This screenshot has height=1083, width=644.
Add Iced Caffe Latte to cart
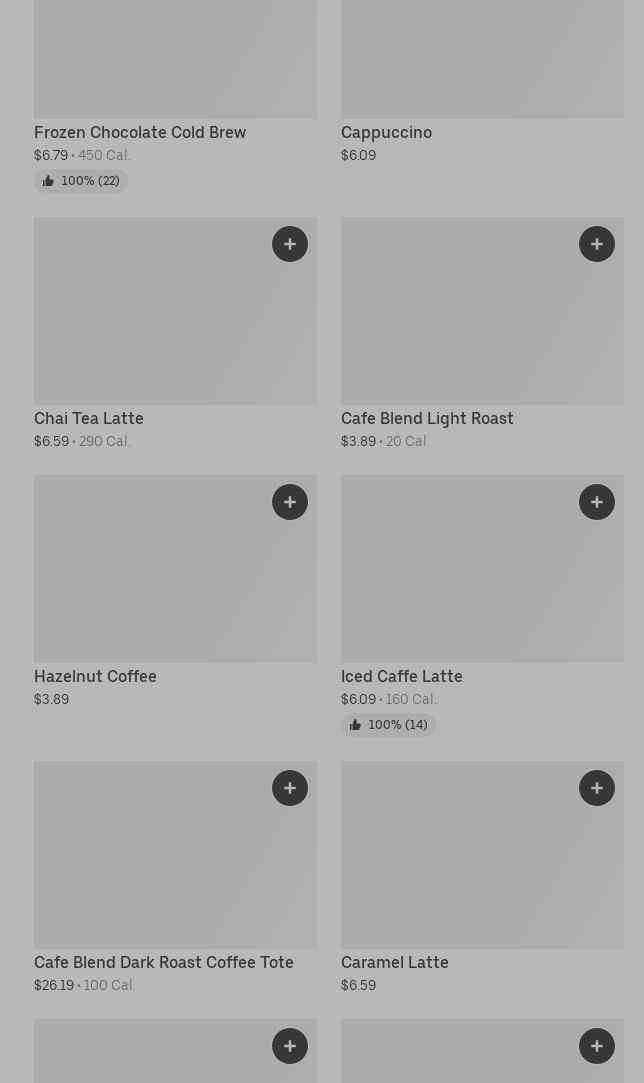tap(596, 502)
